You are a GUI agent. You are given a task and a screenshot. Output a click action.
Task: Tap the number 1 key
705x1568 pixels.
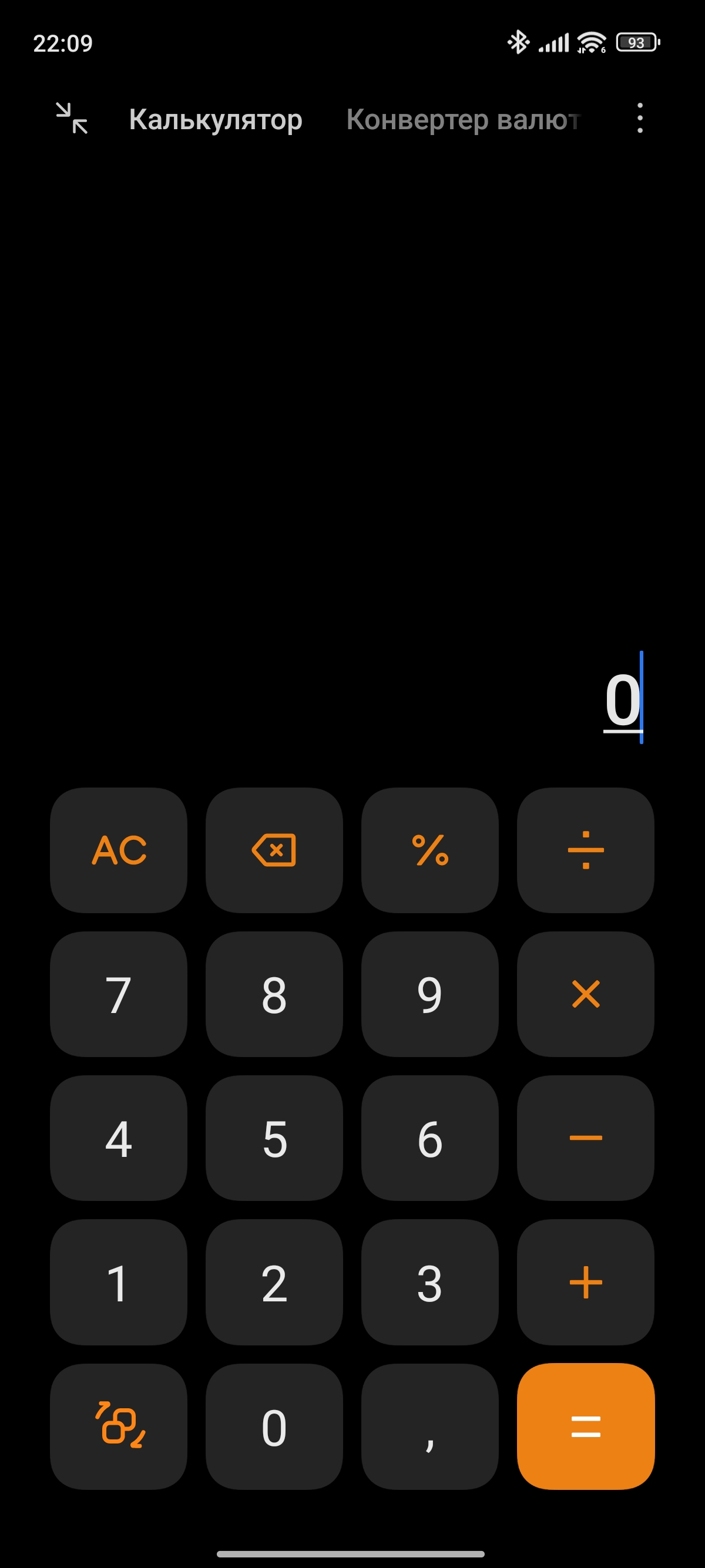point(119,1282)
